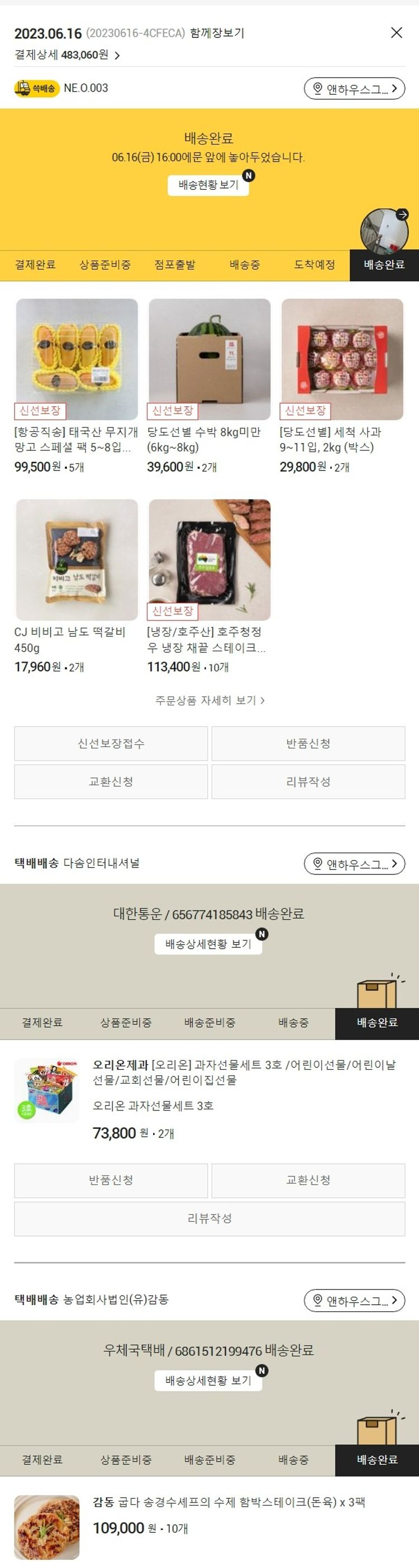Open the 세척 사과 product
This screenshot has width=419, height=1568.
click(342, 359)
